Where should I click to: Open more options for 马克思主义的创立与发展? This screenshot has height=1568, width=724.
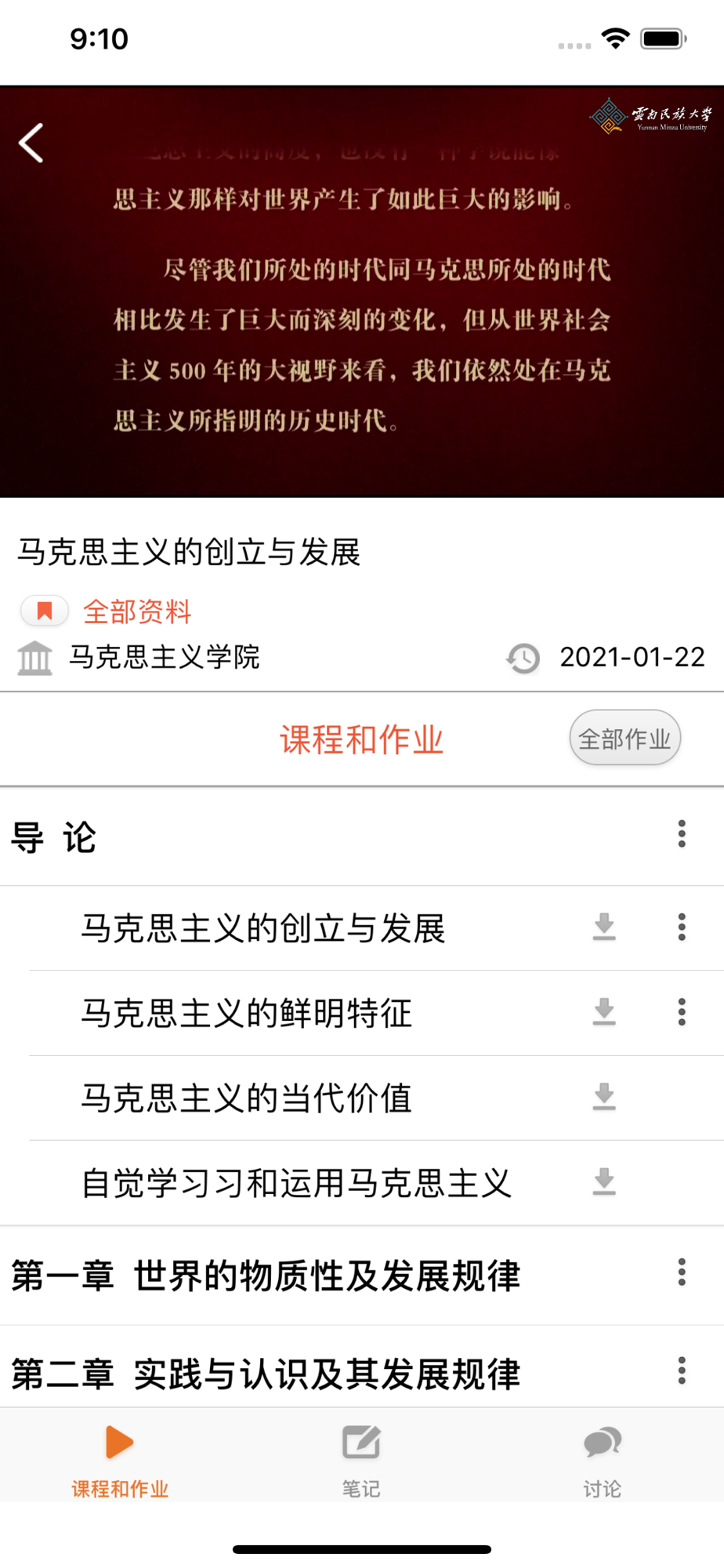(682, 927)
